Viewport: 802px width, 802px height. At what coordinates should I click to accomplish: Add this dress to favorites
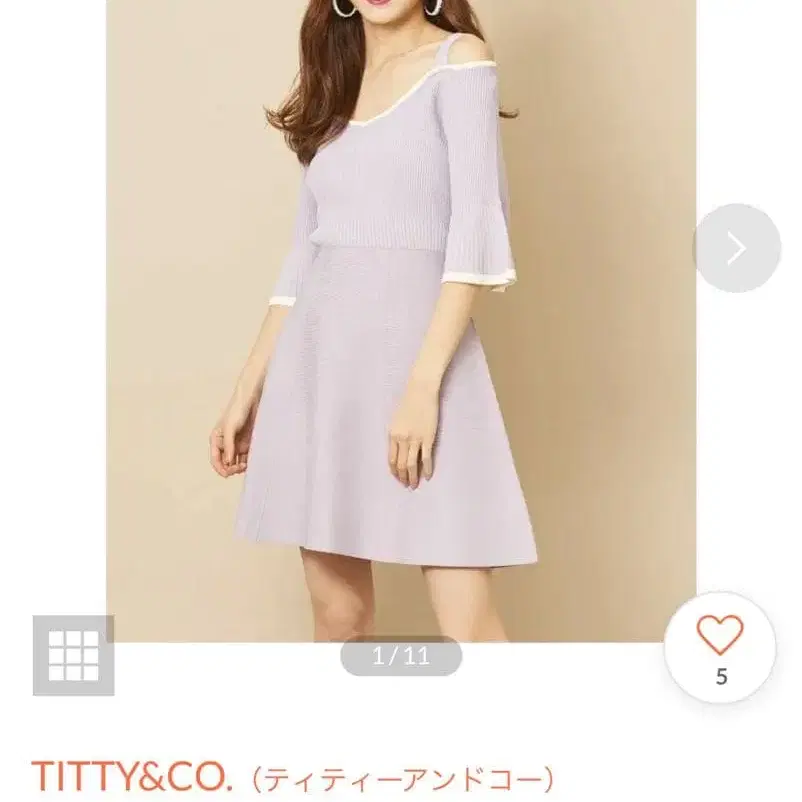point(720,649)
